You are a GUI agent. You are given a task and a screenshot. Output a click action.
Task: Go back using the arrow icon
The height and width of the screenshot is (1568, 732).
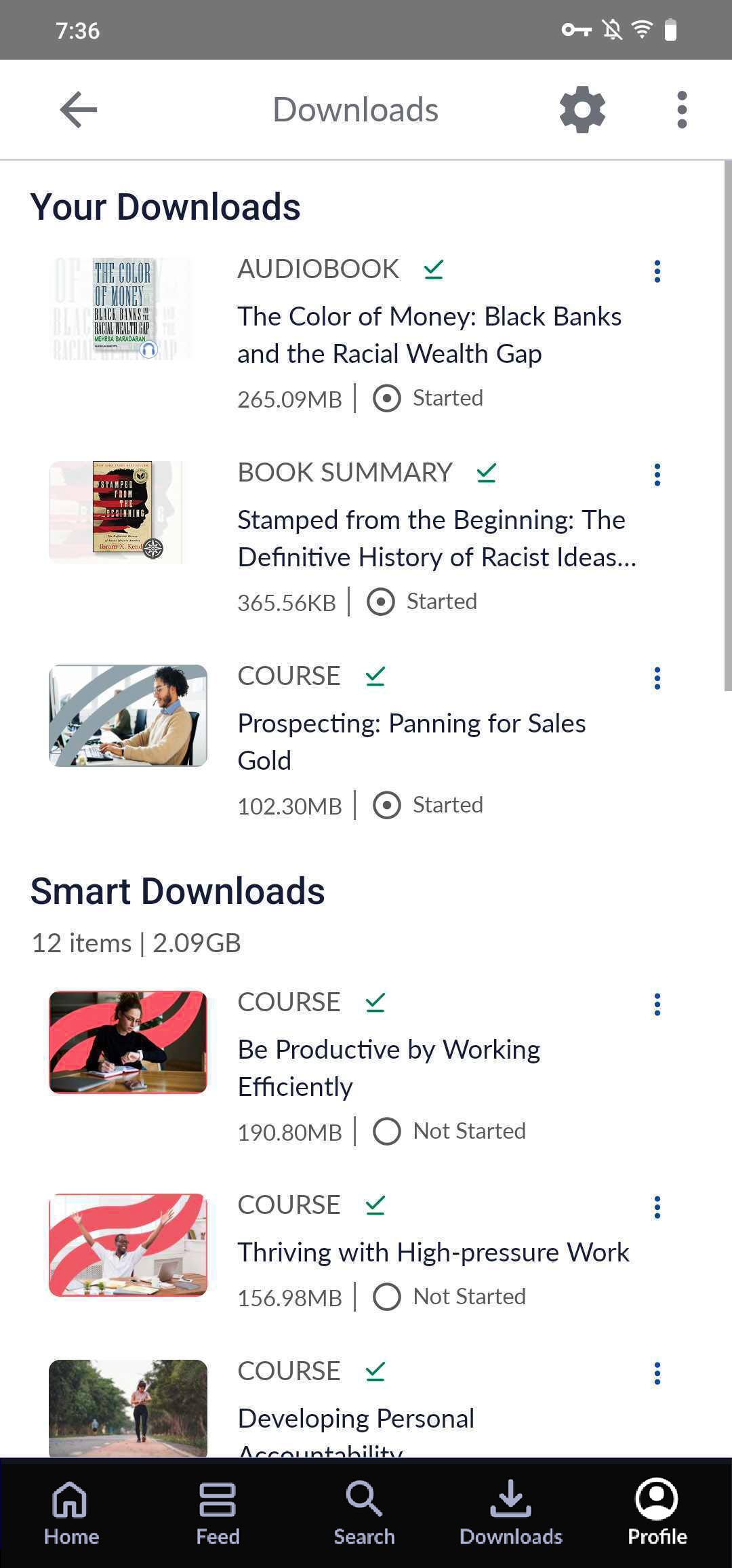(x=79, y=110)
